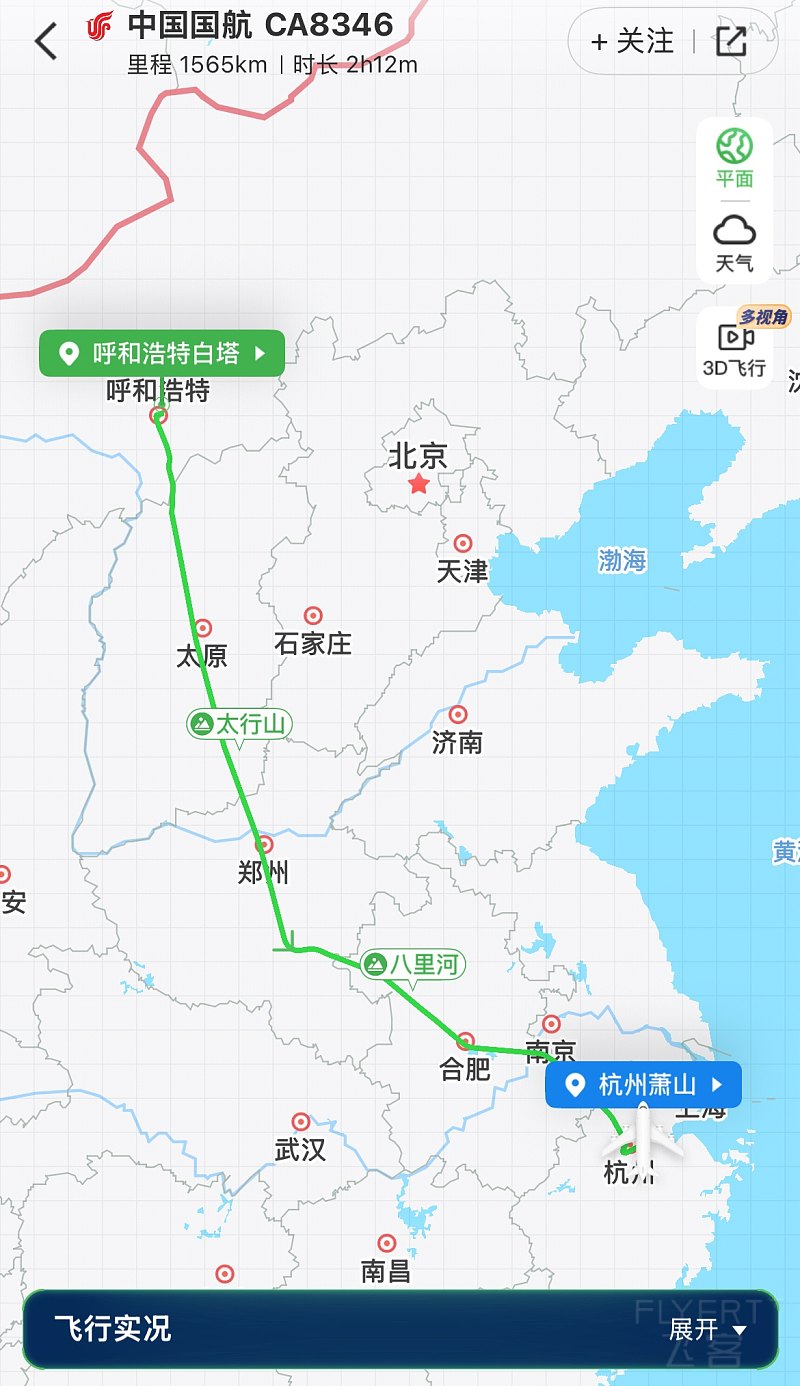The height and width of the screenshot is (1386, 800).
Task: Go back using the top-left arrow
Action: pos(46,42)
